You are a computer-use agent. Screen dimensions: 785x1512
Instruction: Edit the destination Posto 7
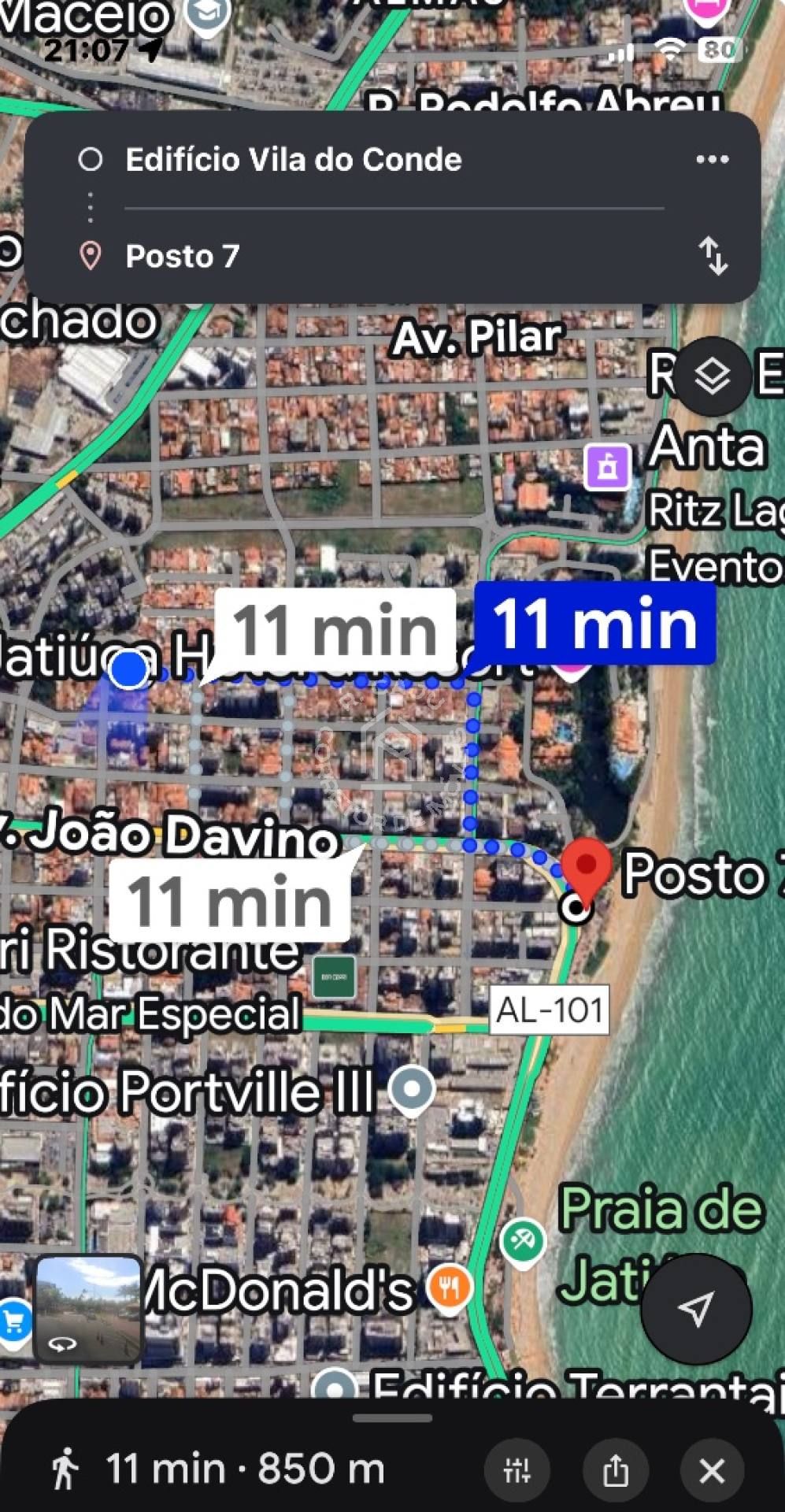182,256
